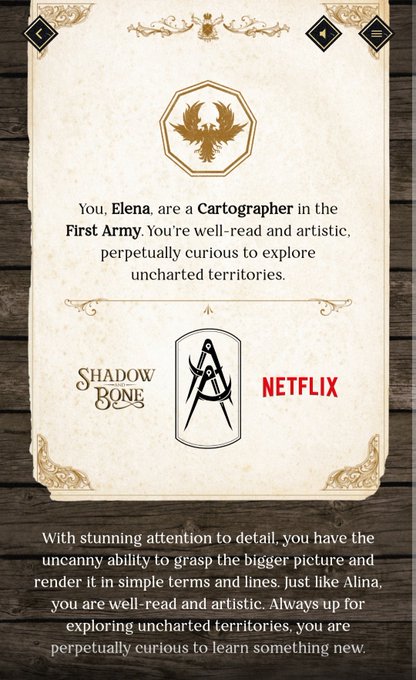Go back with the arrow icon
The image size is (416, 680).
tap(40, 34)
